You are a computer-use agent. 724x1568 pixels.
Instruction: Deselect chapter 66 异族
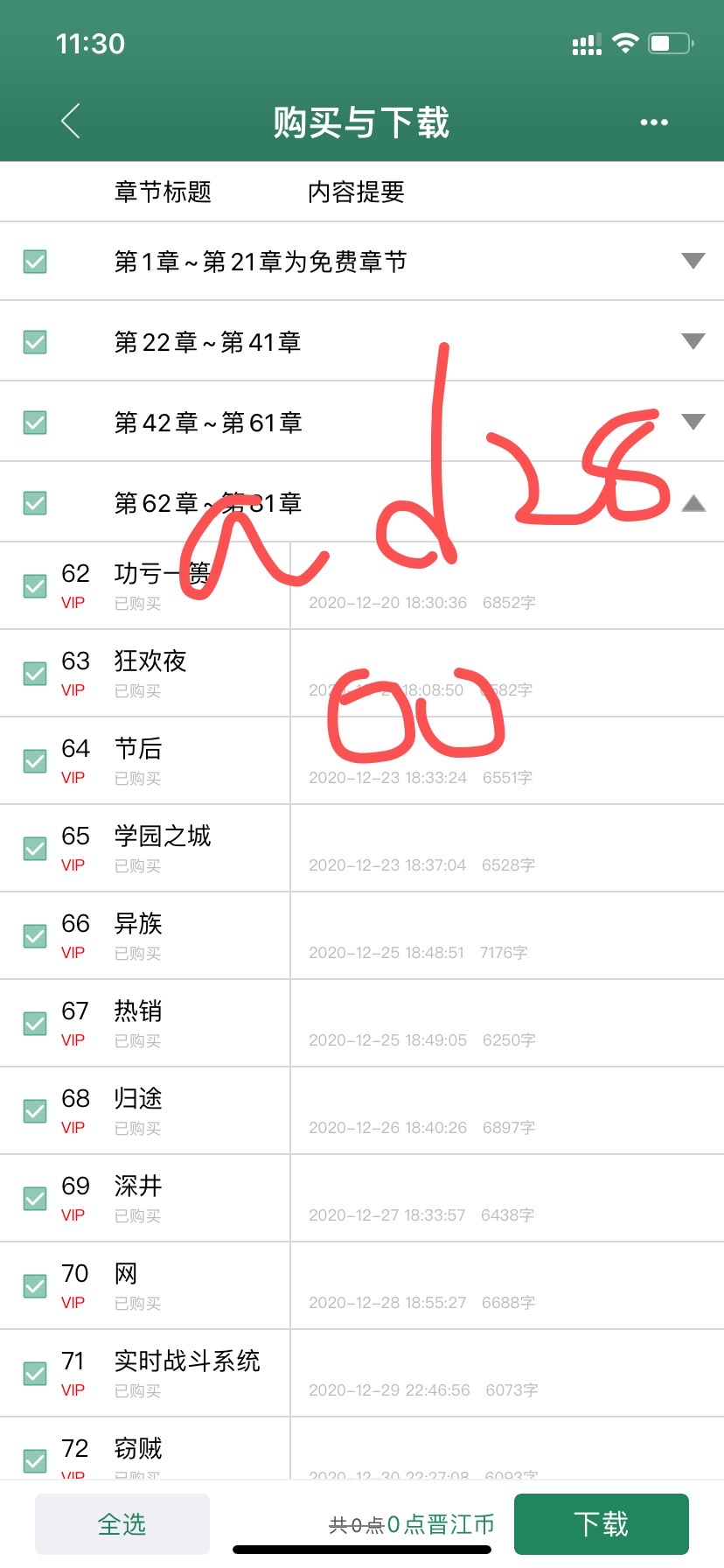tap(35, 935)
